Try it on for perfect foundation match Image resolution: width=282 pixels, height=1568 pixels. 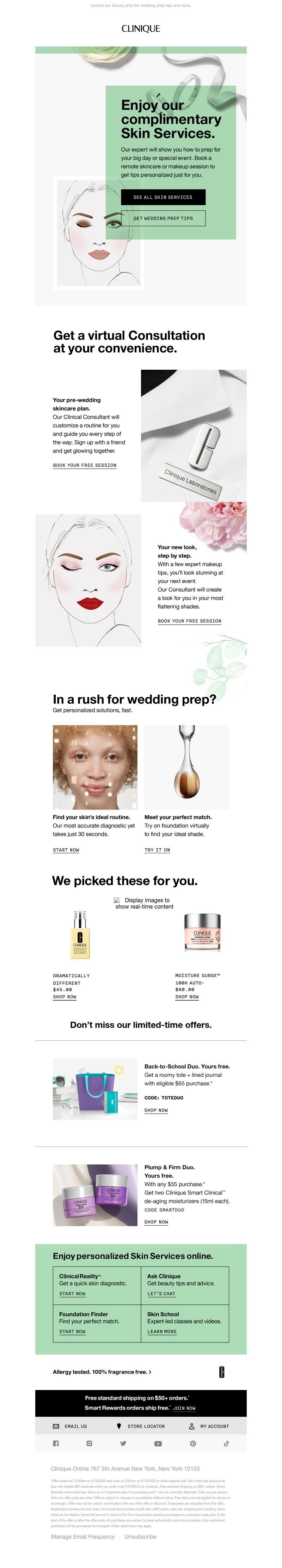tap(157, 850)
